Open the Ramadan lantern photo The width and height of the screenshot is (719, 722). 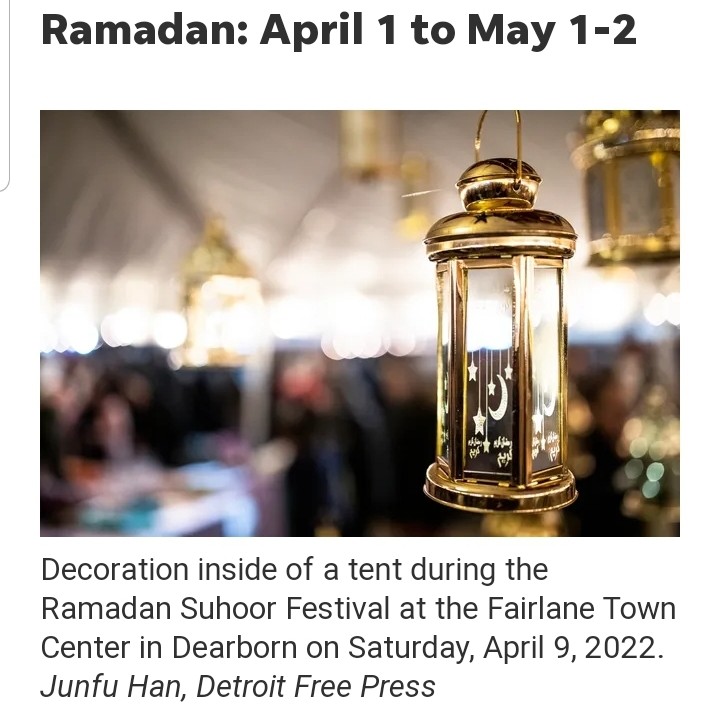pos(359,323)
